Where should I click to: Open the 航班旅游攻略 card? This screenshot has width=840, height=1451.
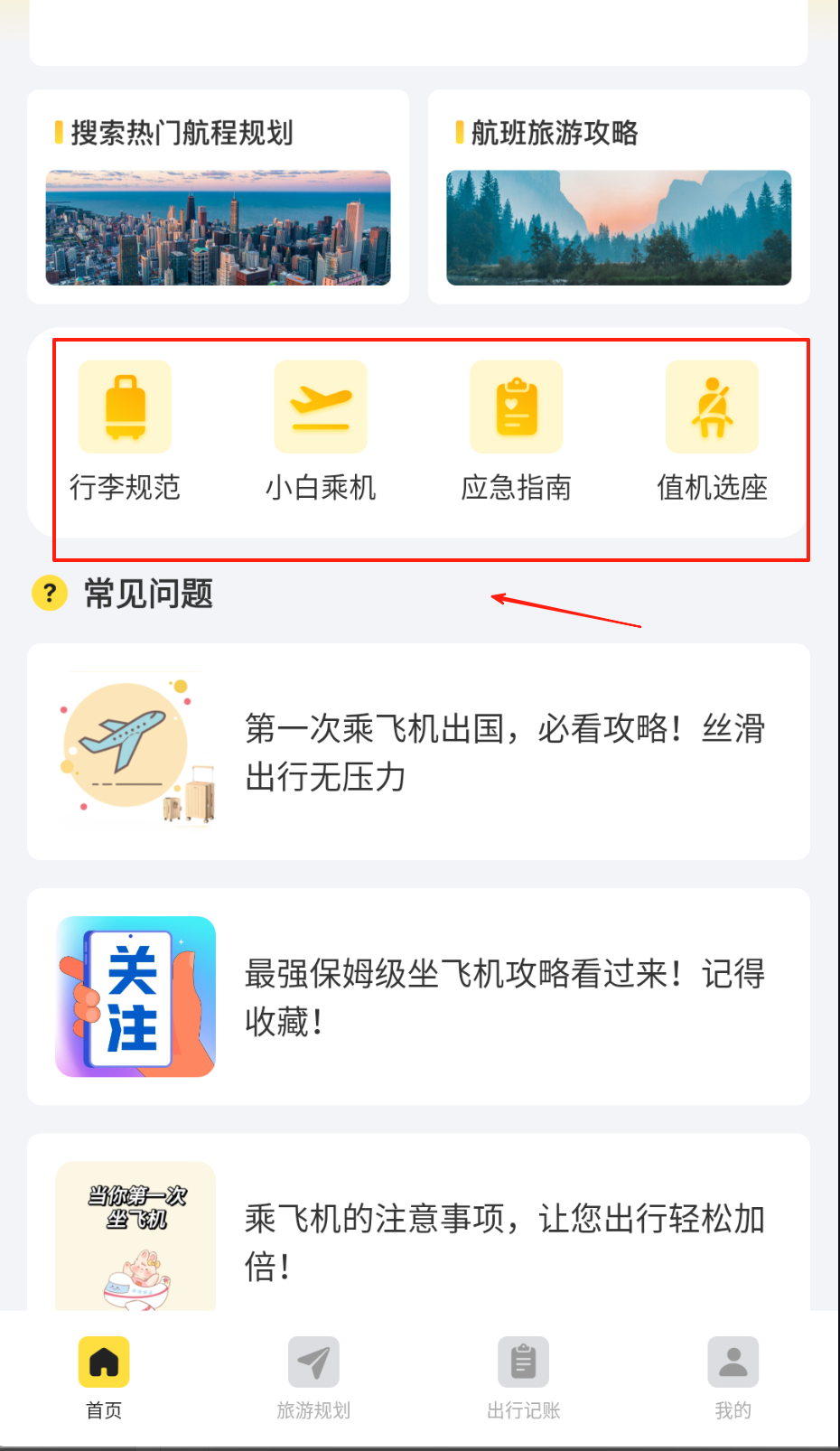[x=619, y=197]
